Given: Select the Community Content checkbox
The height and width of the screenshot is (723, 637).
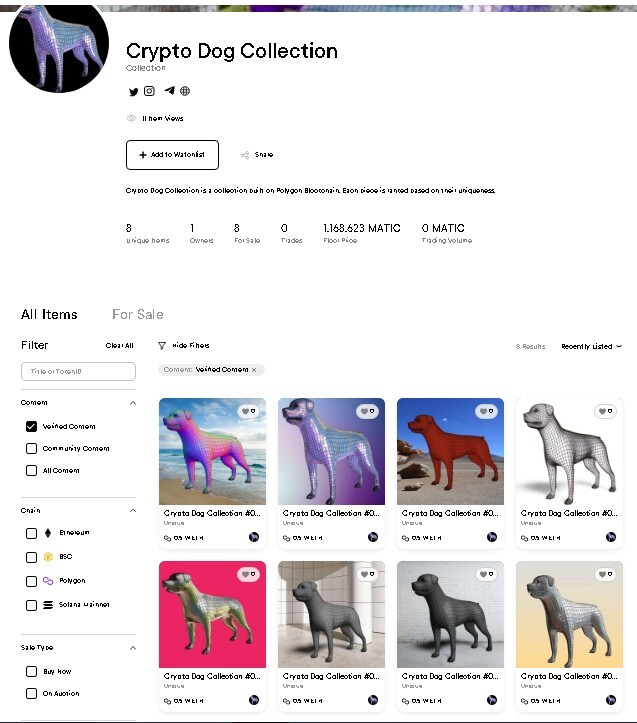Looking at the screenshot, I should click(32, 448).
